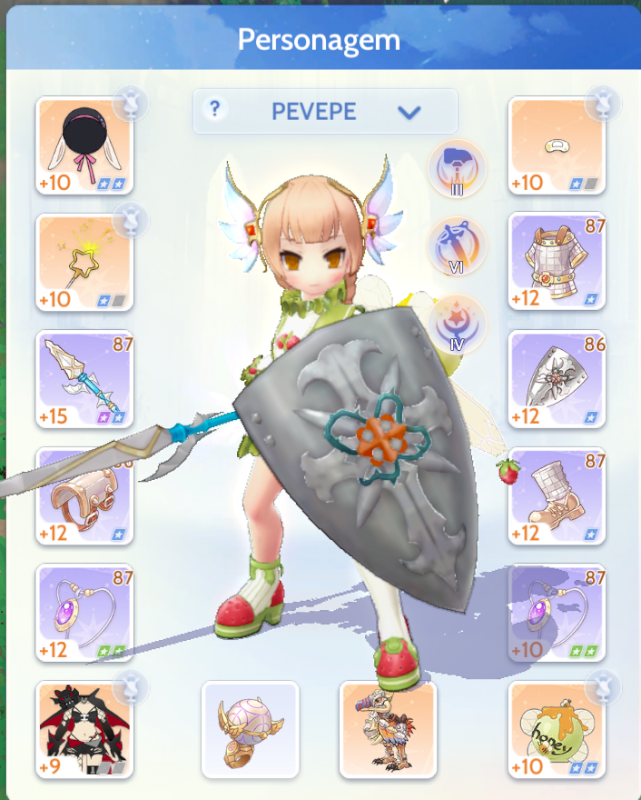Open the chicken mount slot

pyautogui.click(x=388, y=730)
